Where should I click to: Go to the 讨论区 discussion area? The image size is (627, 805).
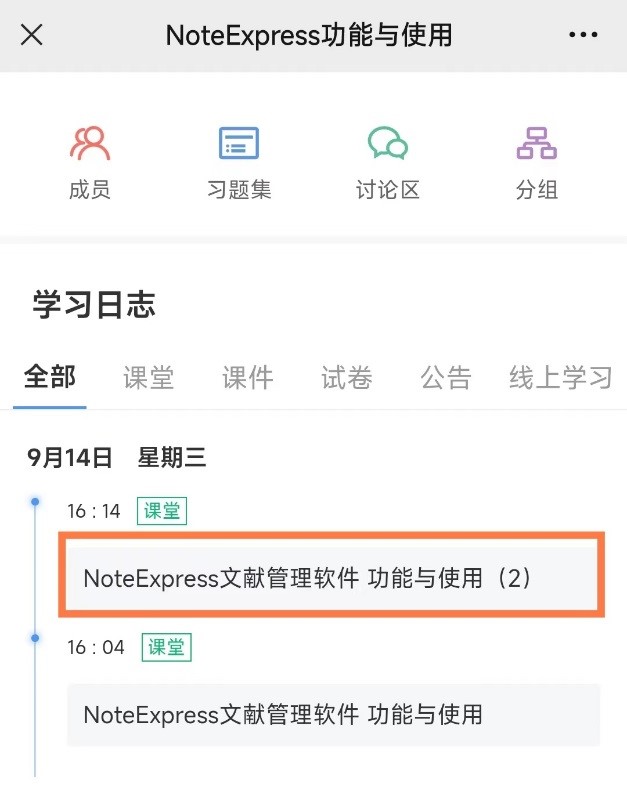pos(387,162)
